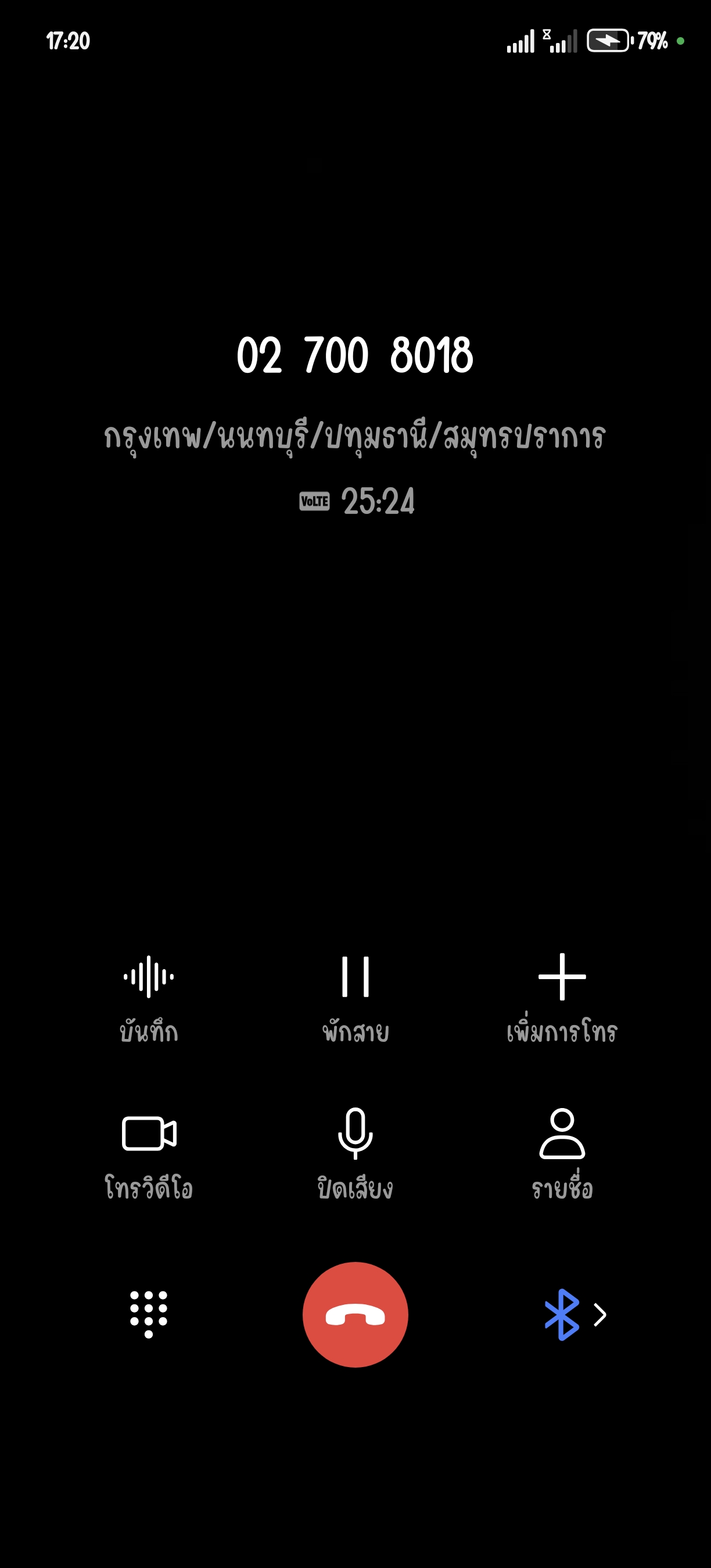Put the call on hold (พักสาย)
Viewport: 711px width, 1568px height.
355,999
